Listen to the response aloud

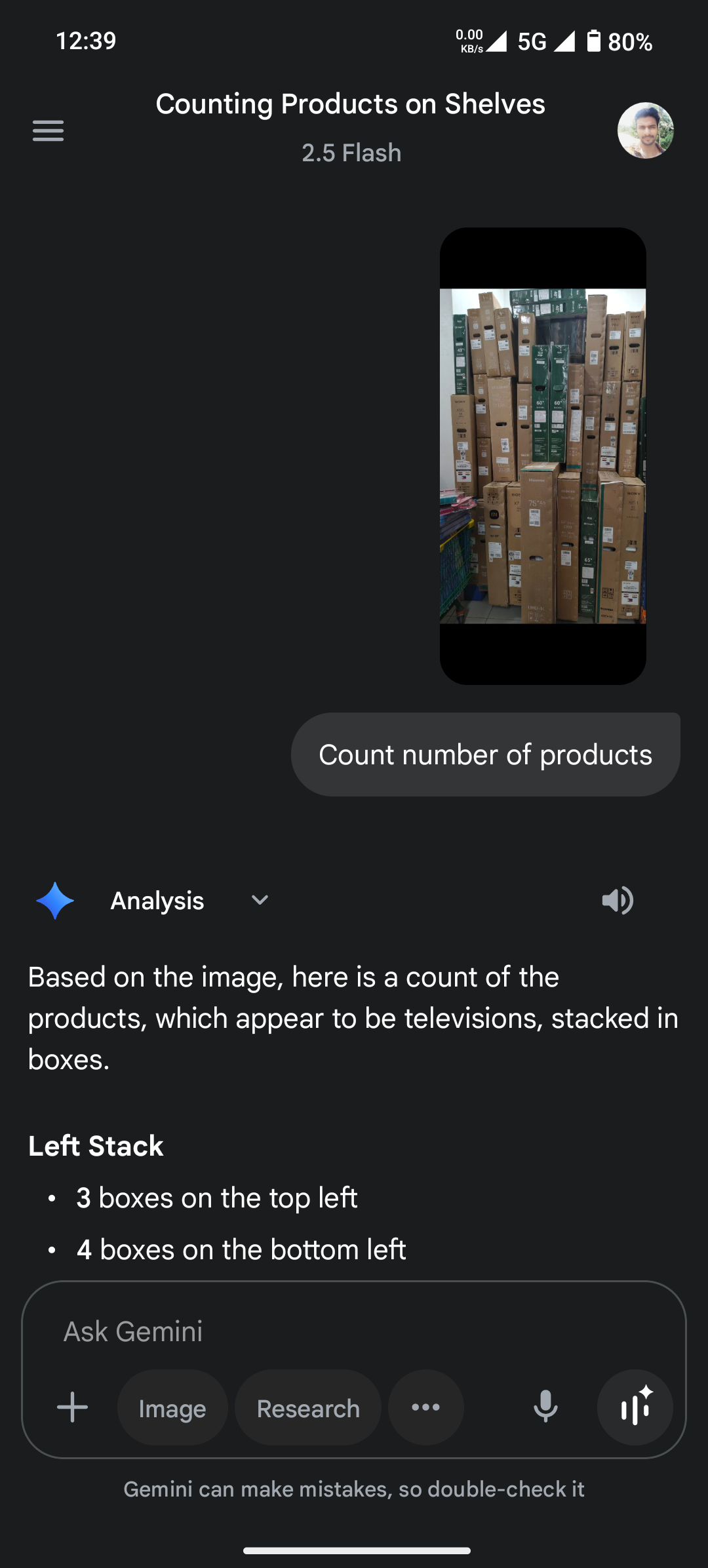tap(617, 900)
